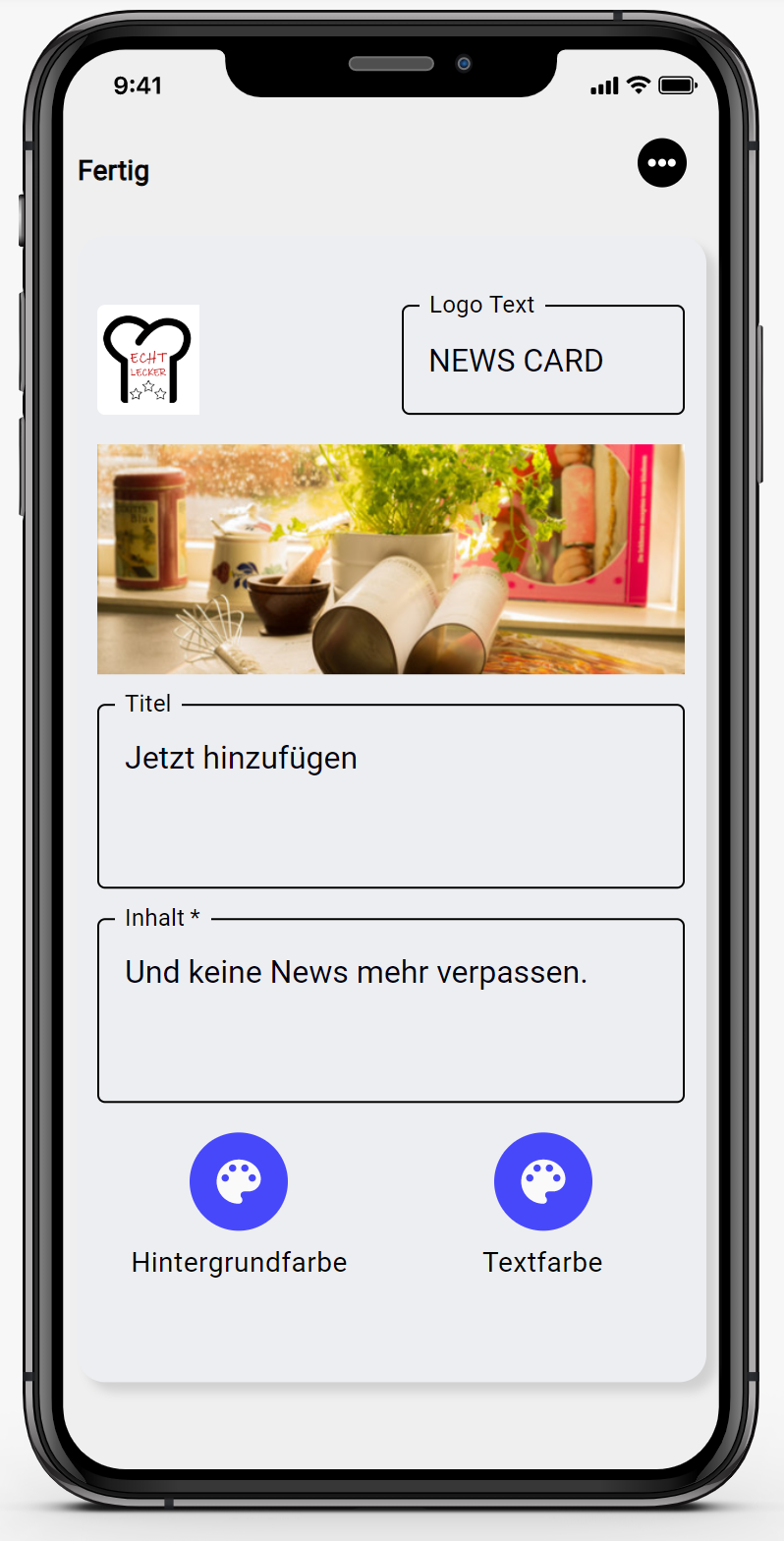Open the text color picker palette icon
Image resolution: width=784 pixels, height=1541 pixels.
click(543, 1181)
